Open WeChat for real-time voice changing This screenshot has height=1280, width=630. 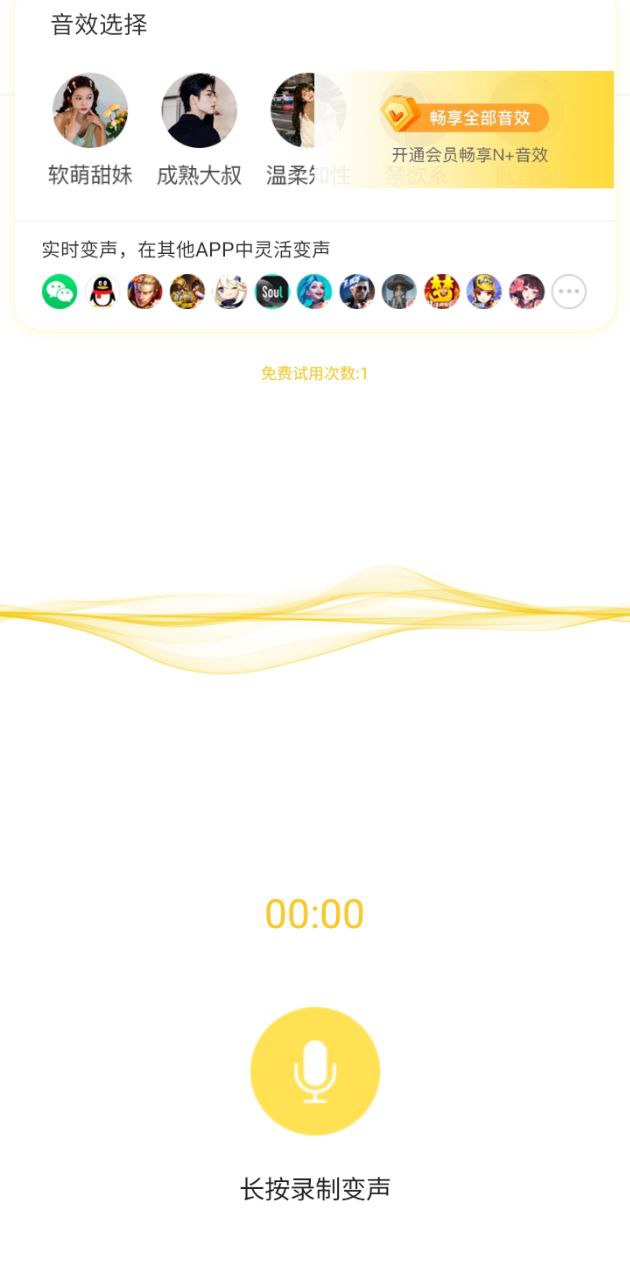pyautogui.click(x=60, y=292)
